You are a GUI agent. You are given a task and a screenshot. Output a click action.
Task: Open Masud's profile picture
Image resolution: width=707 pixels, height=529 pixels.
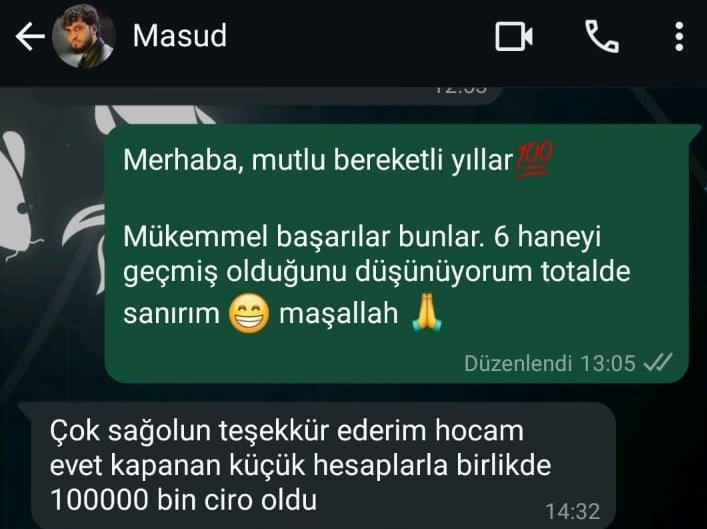[x=83, y=38]
